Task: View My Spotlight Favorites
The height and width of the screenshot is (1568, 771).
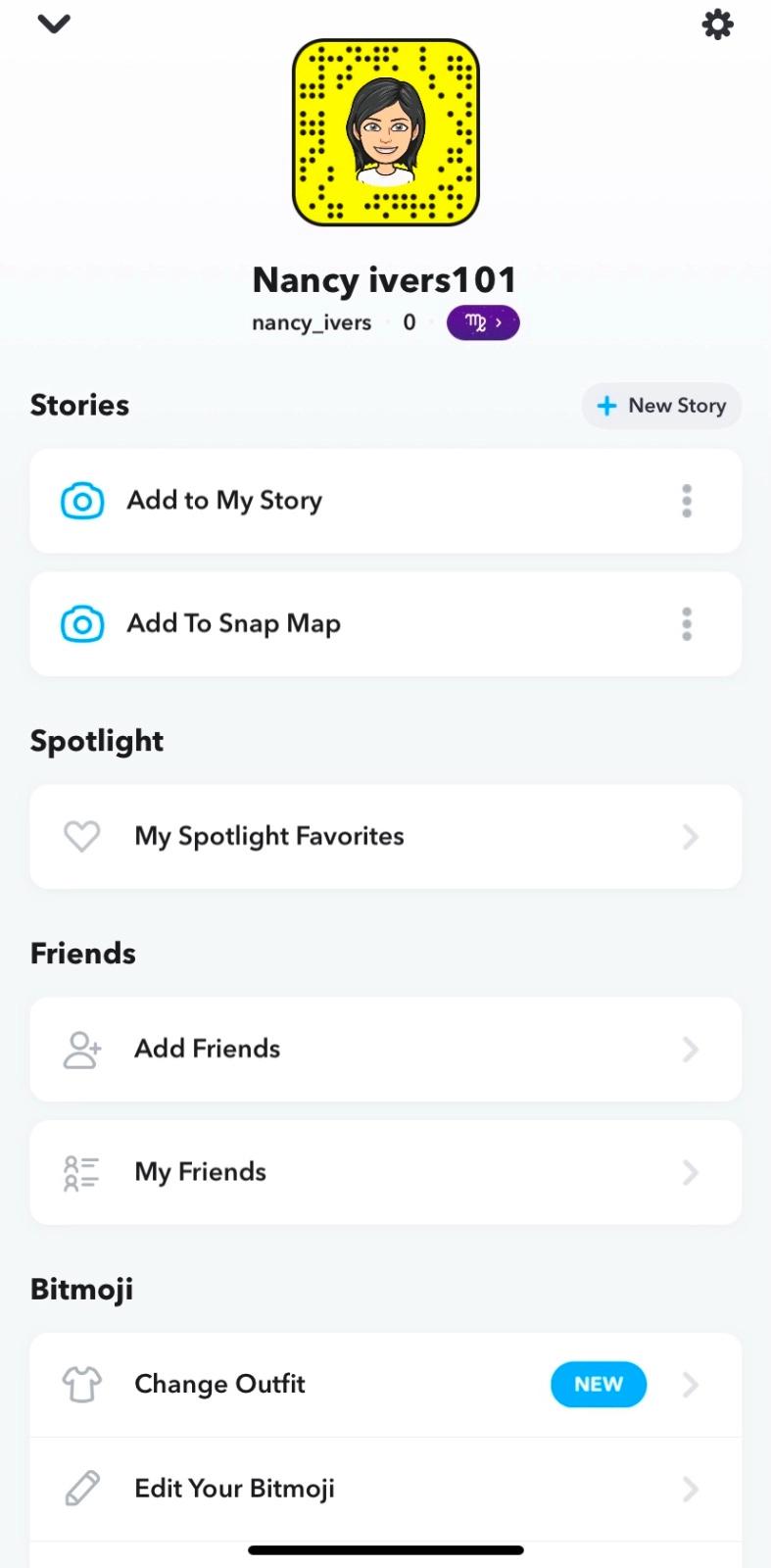Action: pyautogui.click(x=385, y=837)
